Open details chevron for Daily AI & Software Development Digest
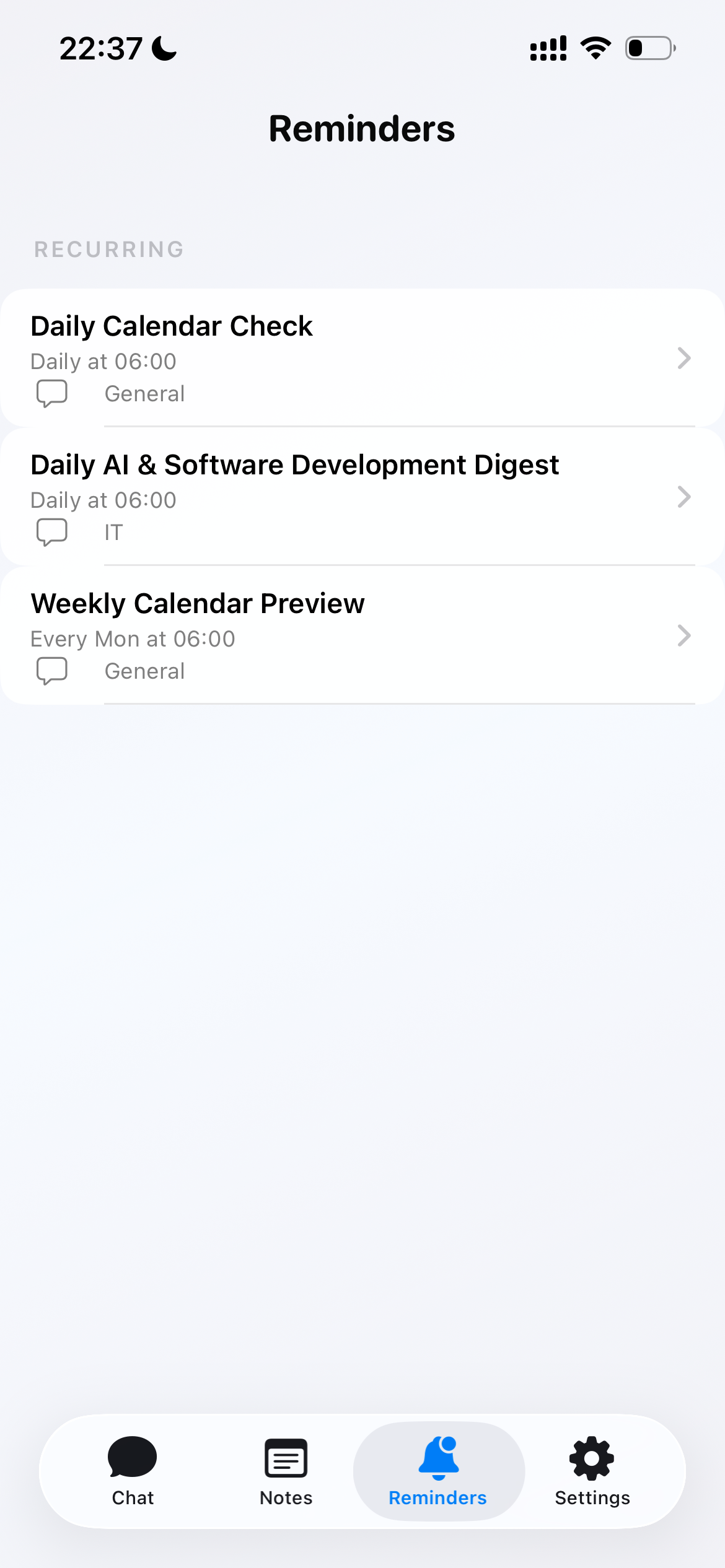725x1568 pixels. pyautogui.click(x=683, y=497)
